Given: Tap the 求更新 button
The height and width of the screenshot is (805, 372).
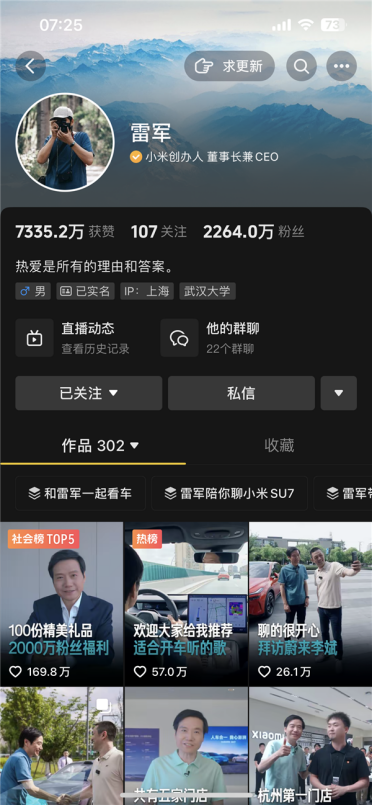Looking at the screenshot, I should tap(229, 66).
